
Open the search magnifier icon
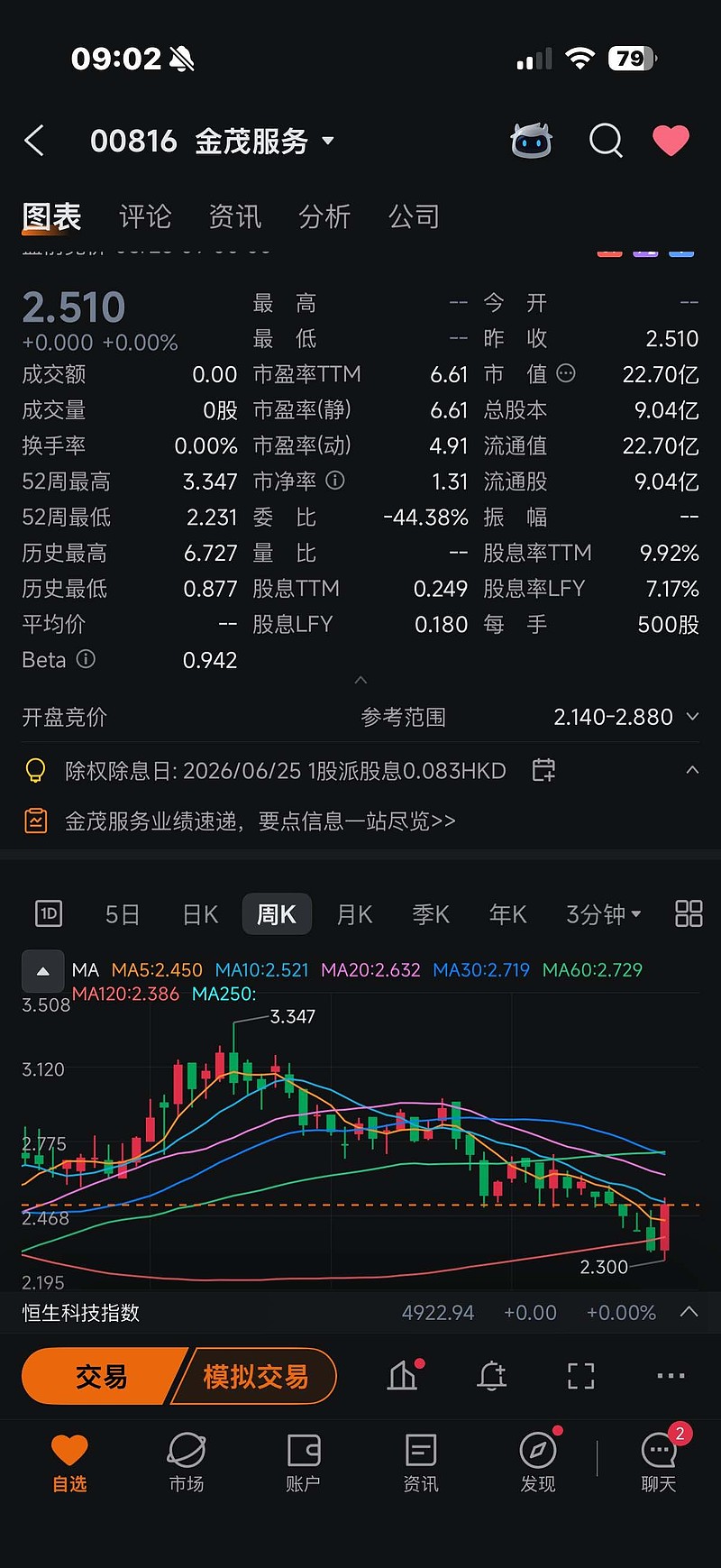(x=606, y=141)
